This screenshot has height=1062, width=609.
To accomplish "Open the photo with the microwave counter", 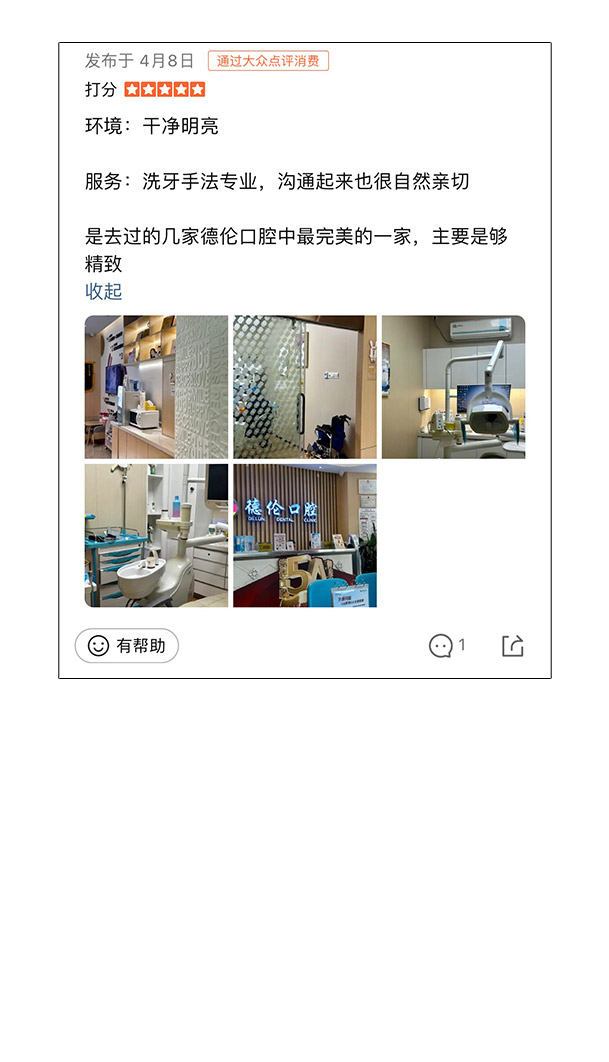I will (156, 387).
